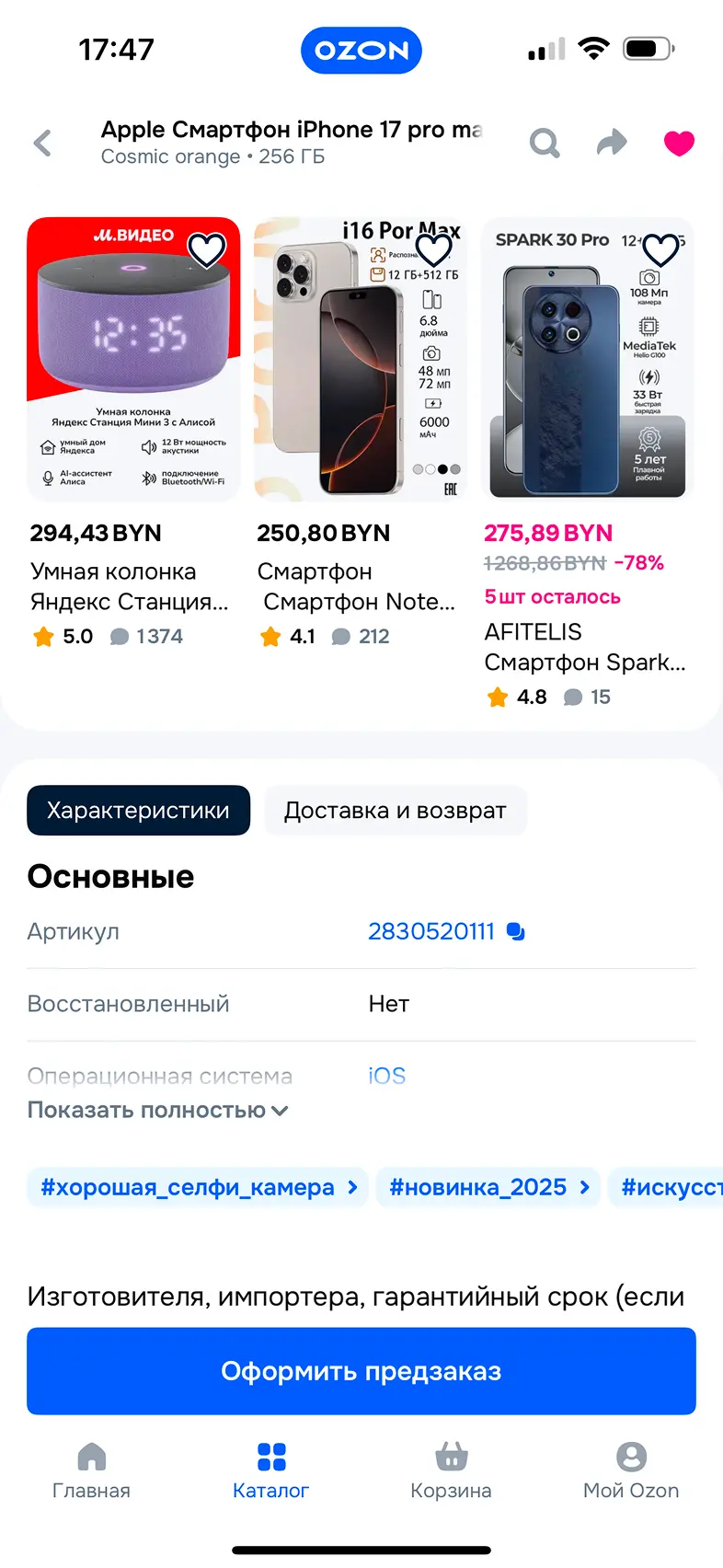Open search from the top bar
This screenshot has height=1568, width=723.
[545, 143]
